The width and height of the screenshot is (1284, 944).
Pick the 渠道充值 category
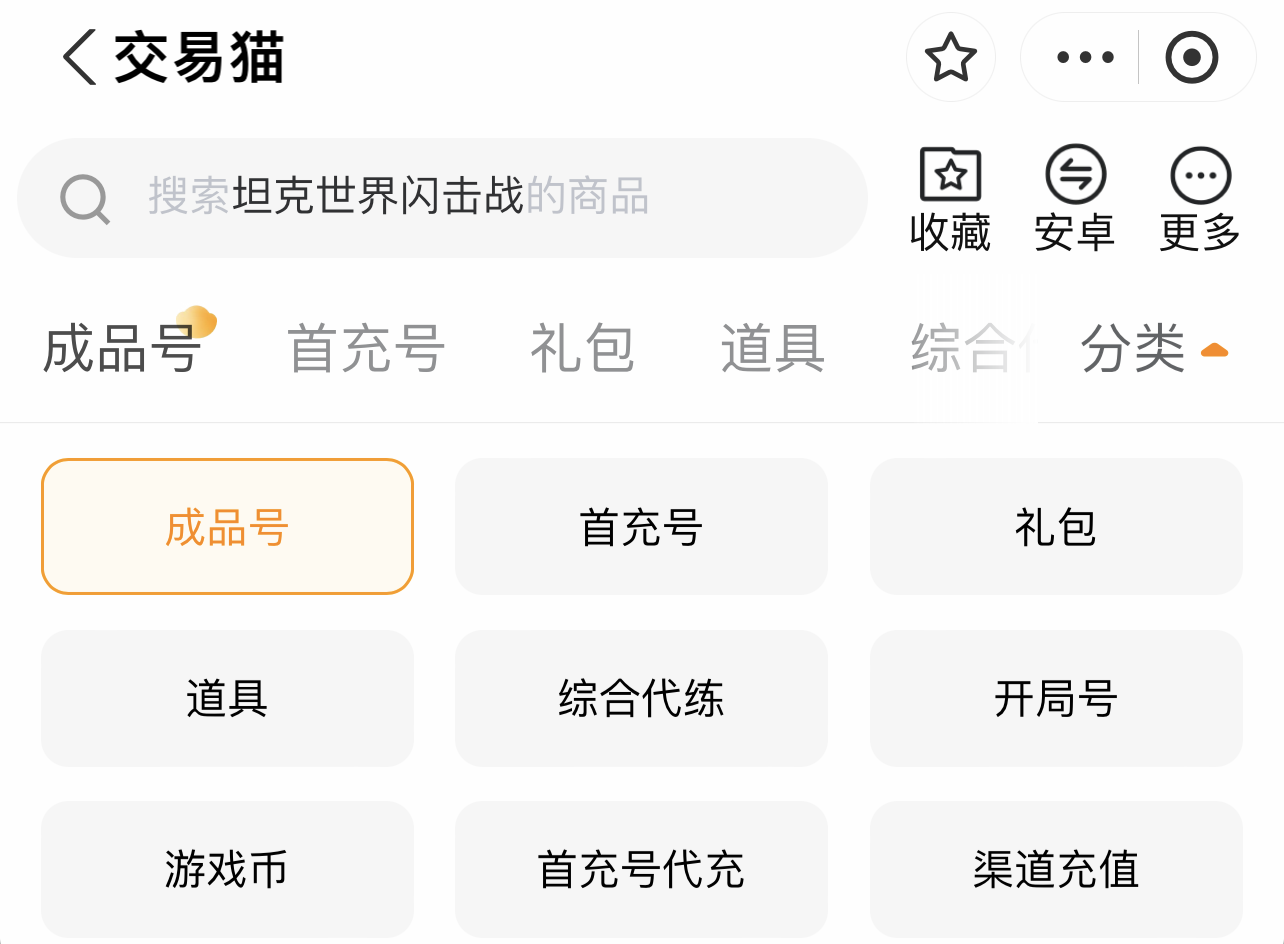(1056, 869)
